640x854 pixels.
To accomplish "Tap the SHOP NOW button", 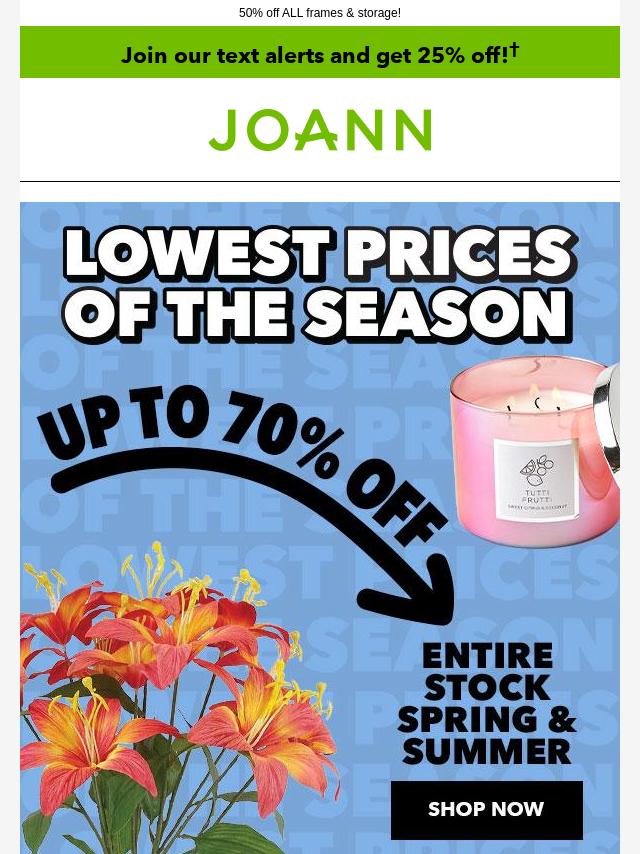I will 486,809.
